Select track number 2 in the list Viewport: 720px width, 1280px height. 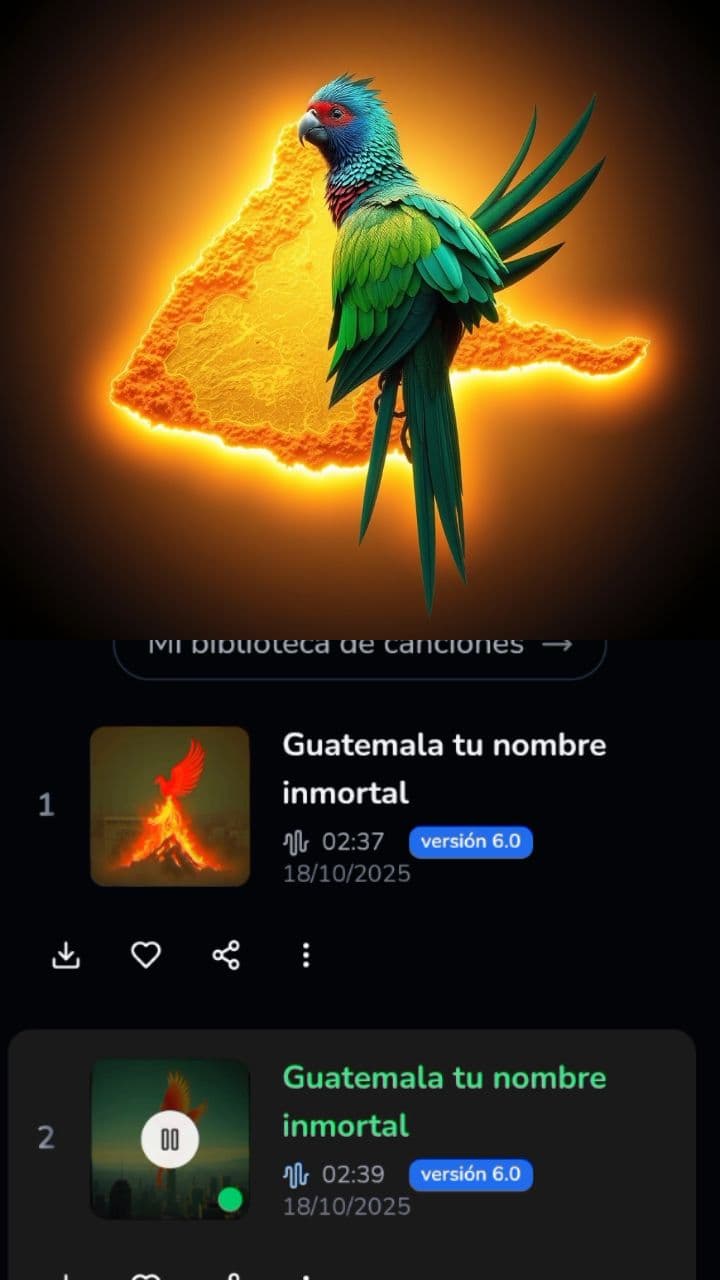46,1138
